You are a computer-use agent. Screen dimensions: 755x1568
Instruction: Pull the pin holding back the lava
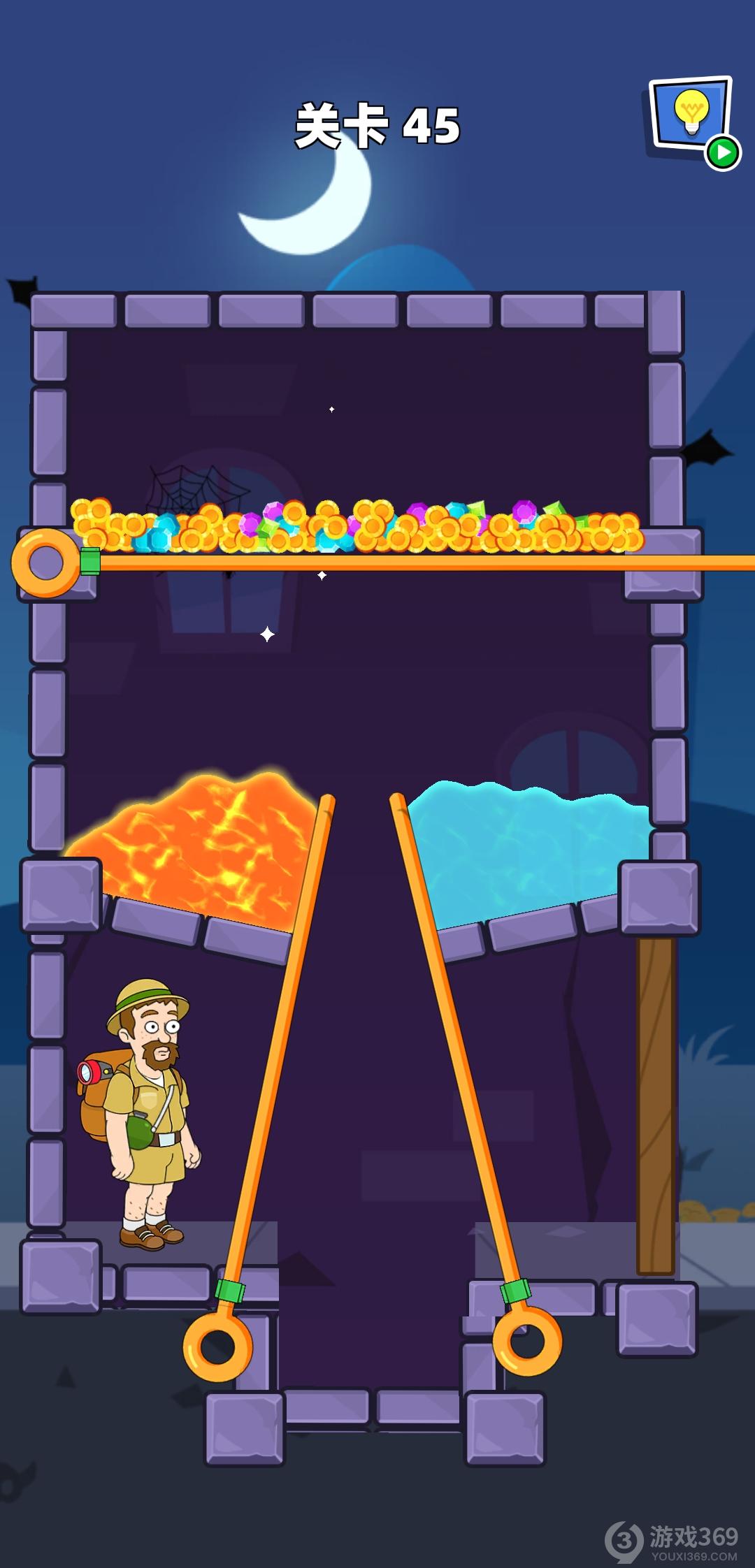[218, 1346]
